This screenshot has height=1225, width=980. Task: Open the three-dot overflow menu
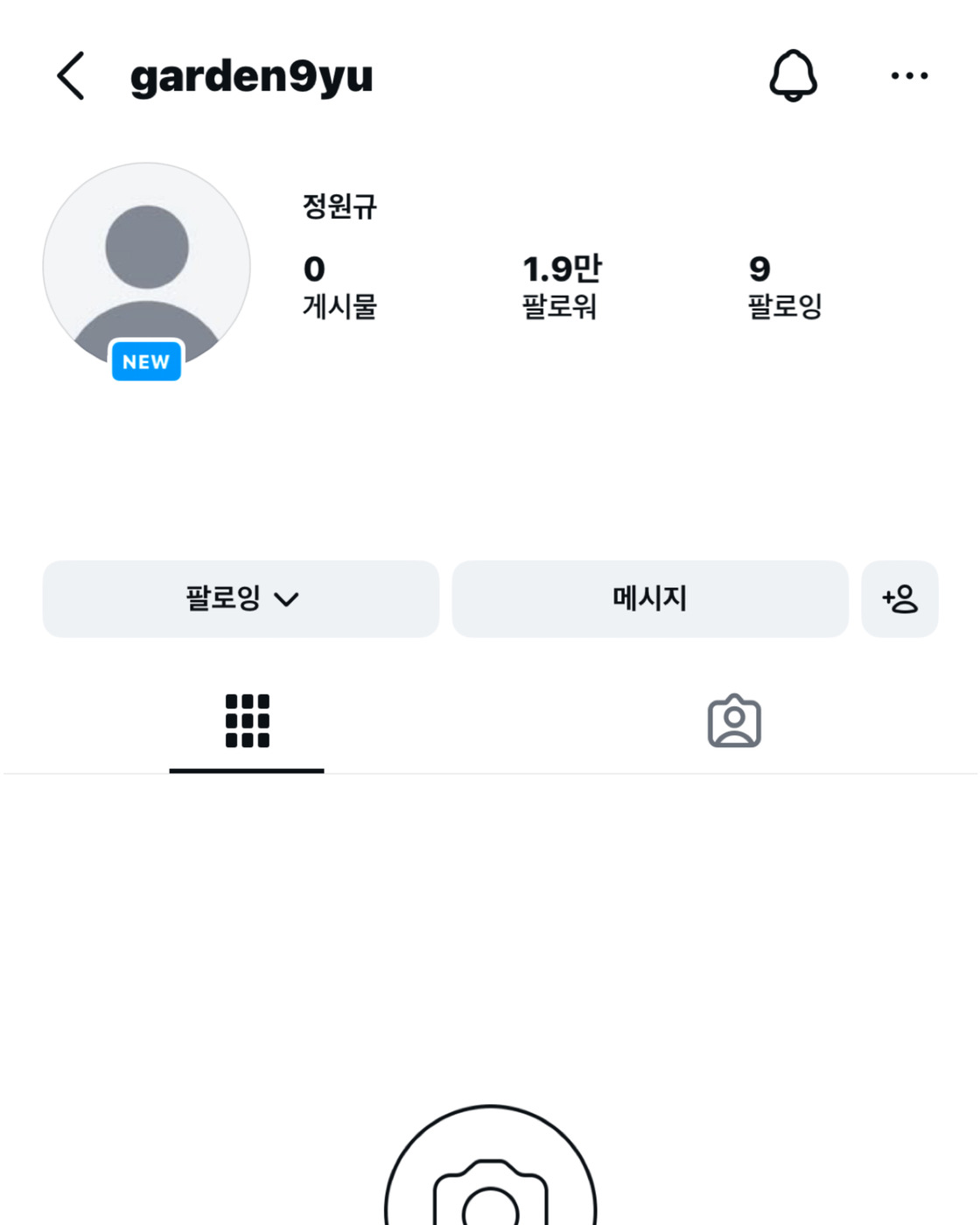[909, 76]
